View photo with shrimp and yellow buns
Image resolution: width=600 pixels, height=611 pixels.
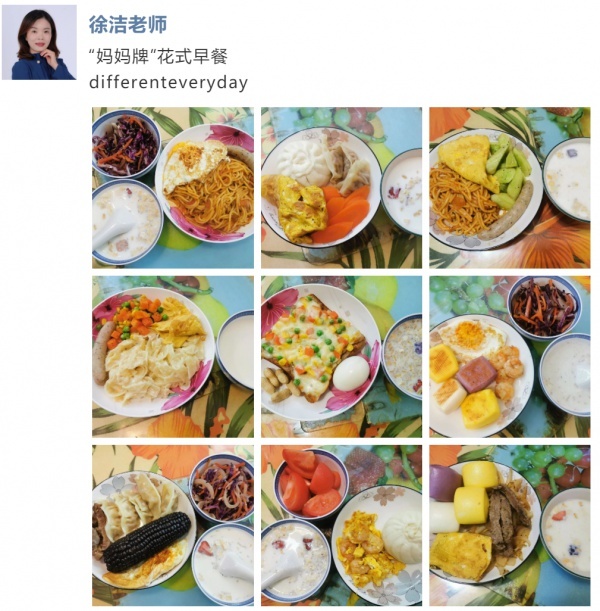(509, 357)
